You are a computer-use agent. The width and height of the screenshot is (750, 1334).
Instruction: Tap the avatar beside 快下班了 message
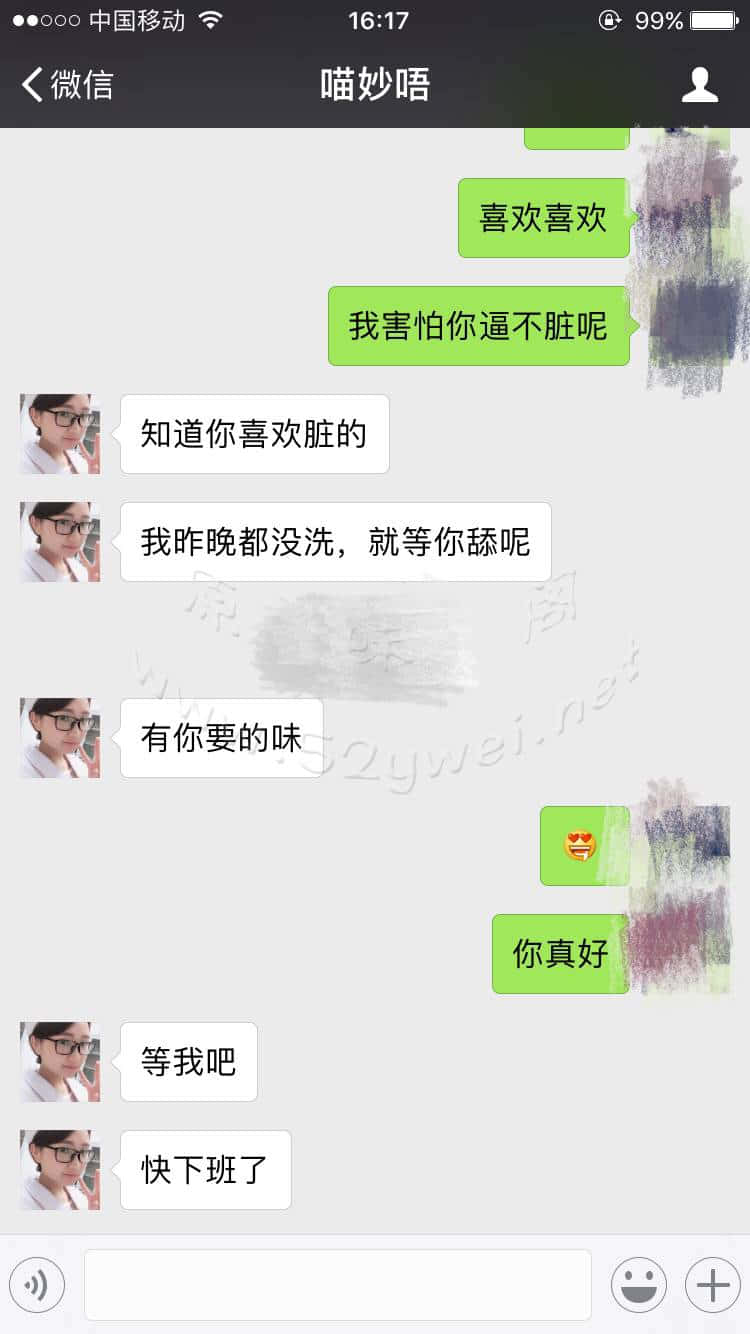click(x=60, y=1170)
